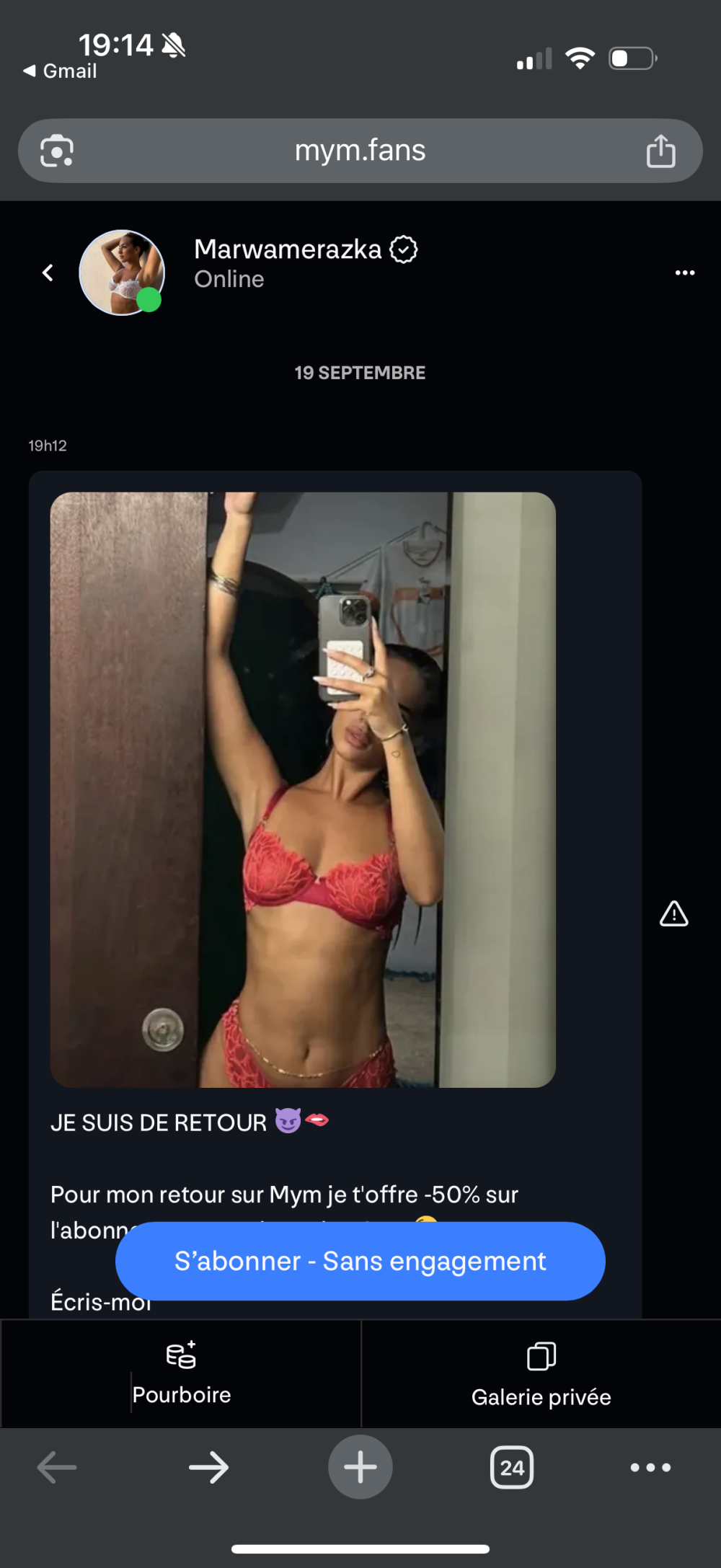Image resolution: width=721 pixels, height=1568 pixels.
Task: Share this page from the browser bar
Action: coord(660,151)
